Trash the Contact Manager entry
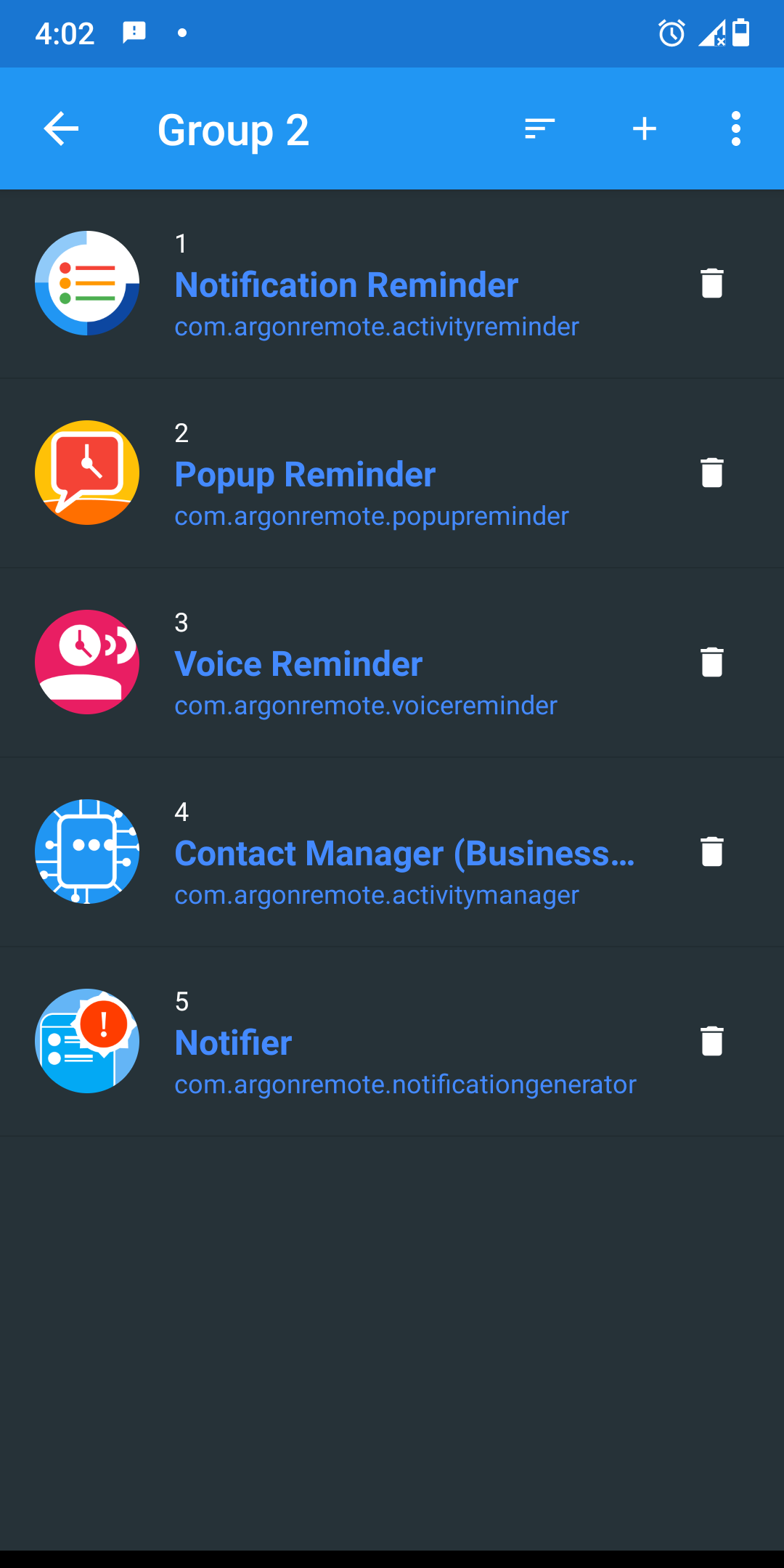 coord(712,852)
